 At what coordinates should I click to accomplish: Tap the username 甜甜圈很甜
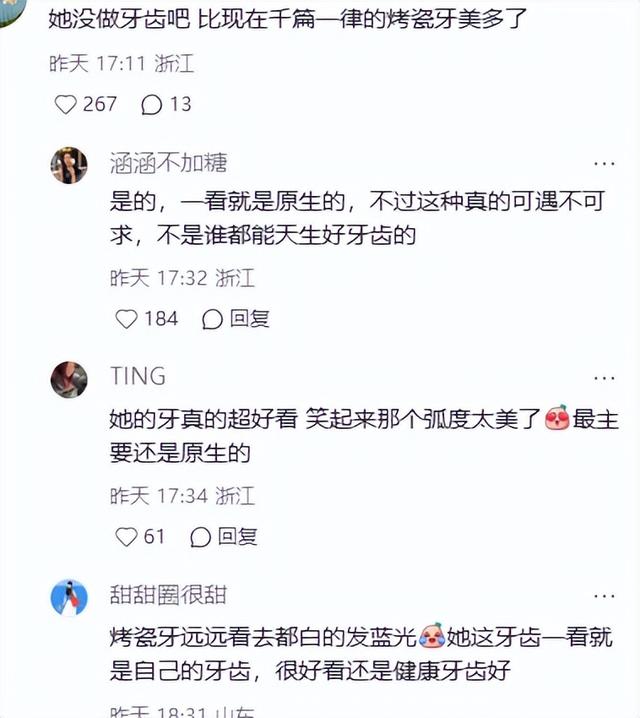(168, 594)
